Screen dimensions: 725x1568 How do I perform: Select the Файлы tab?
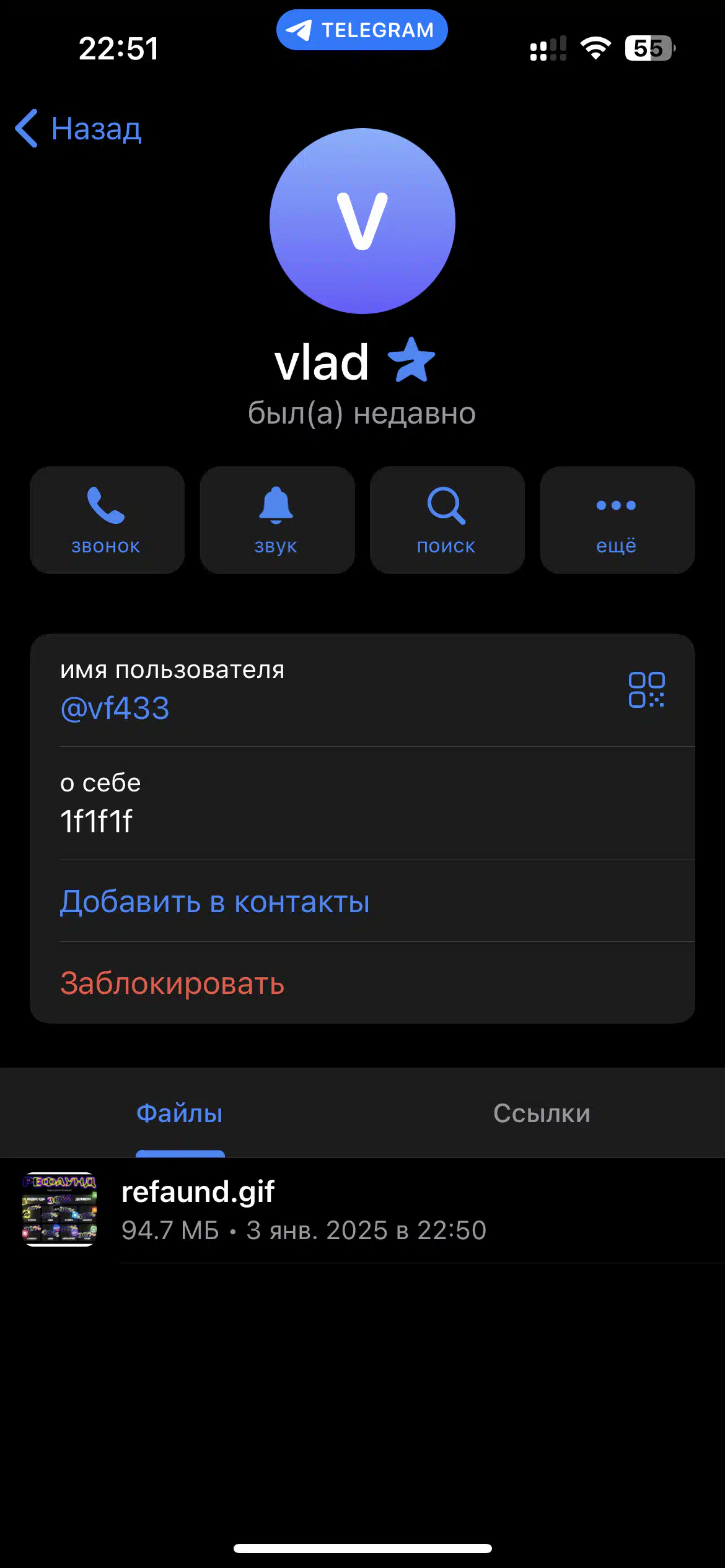point(180,1113)
